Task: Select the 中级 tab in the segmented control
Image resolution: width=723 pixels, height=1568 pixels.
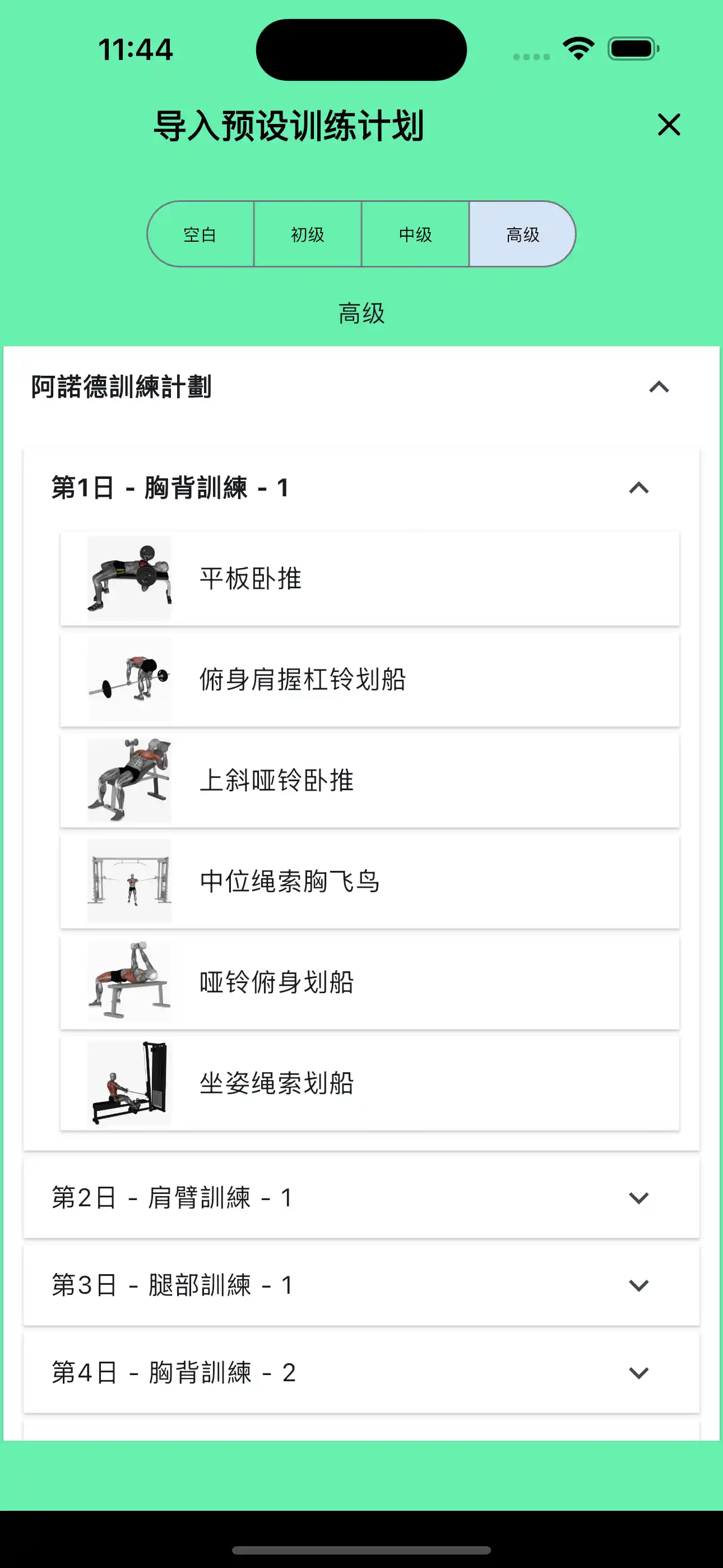Action: (415, 234)
